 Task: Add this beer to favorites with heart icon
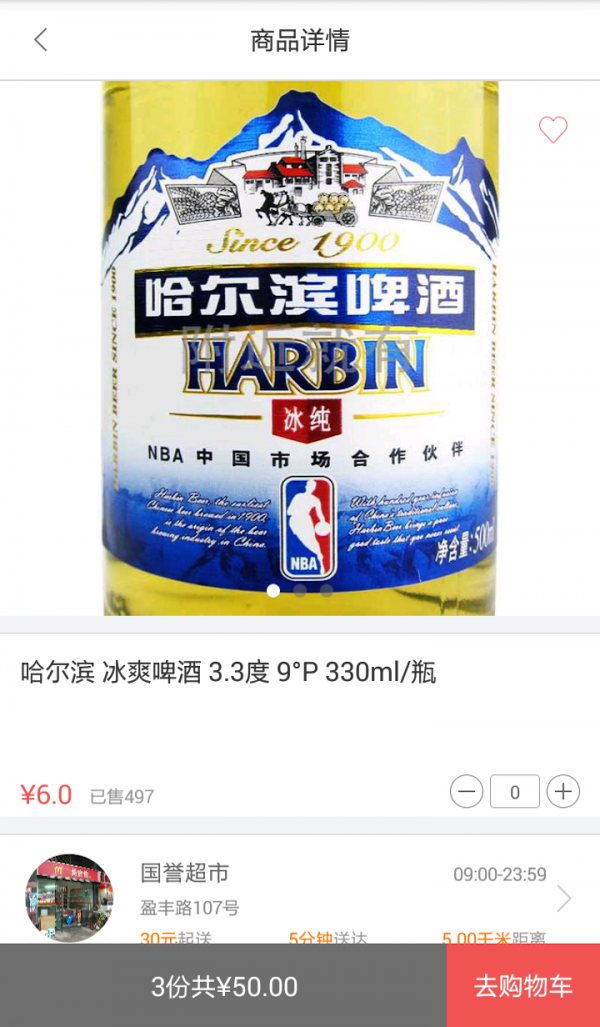(x=553, y=129)
